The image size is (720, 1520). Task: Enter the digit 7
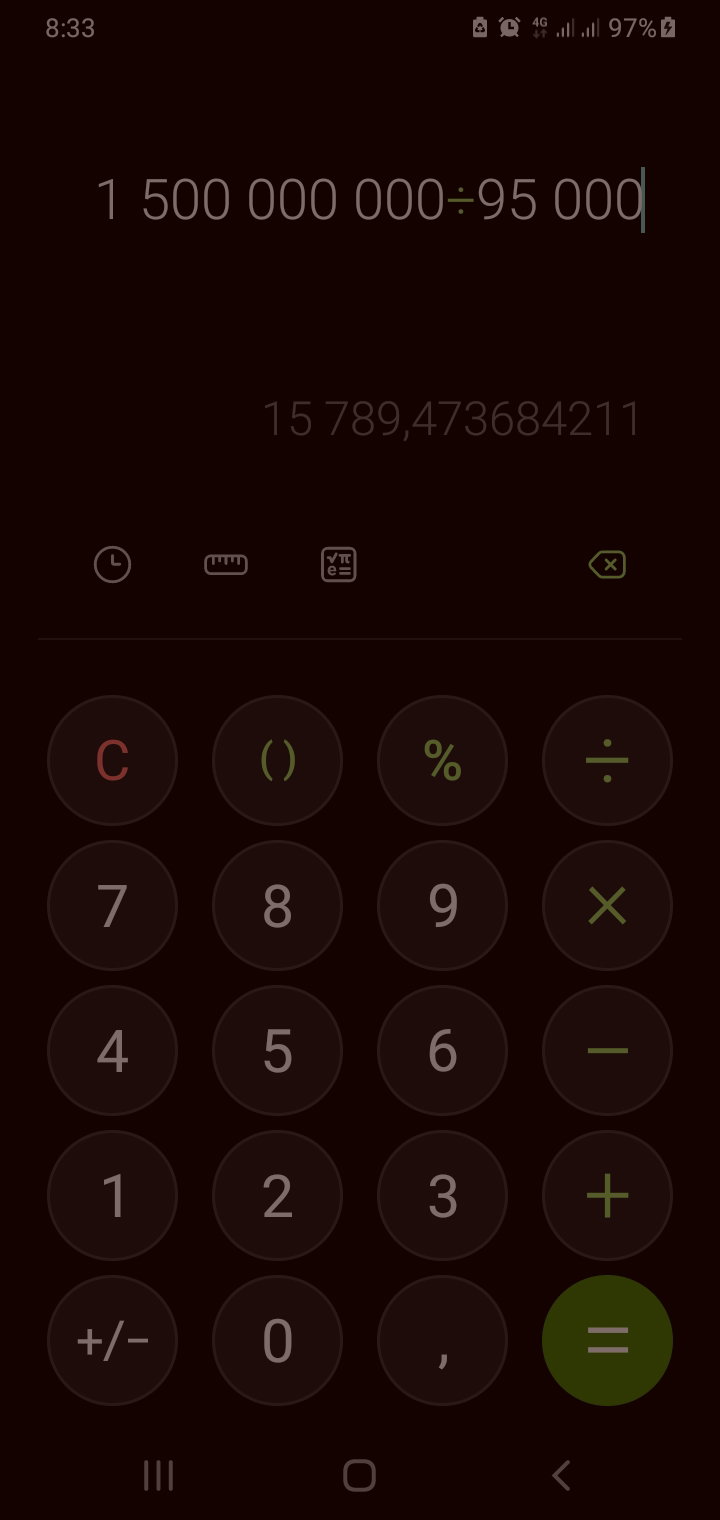pos(112,905)
